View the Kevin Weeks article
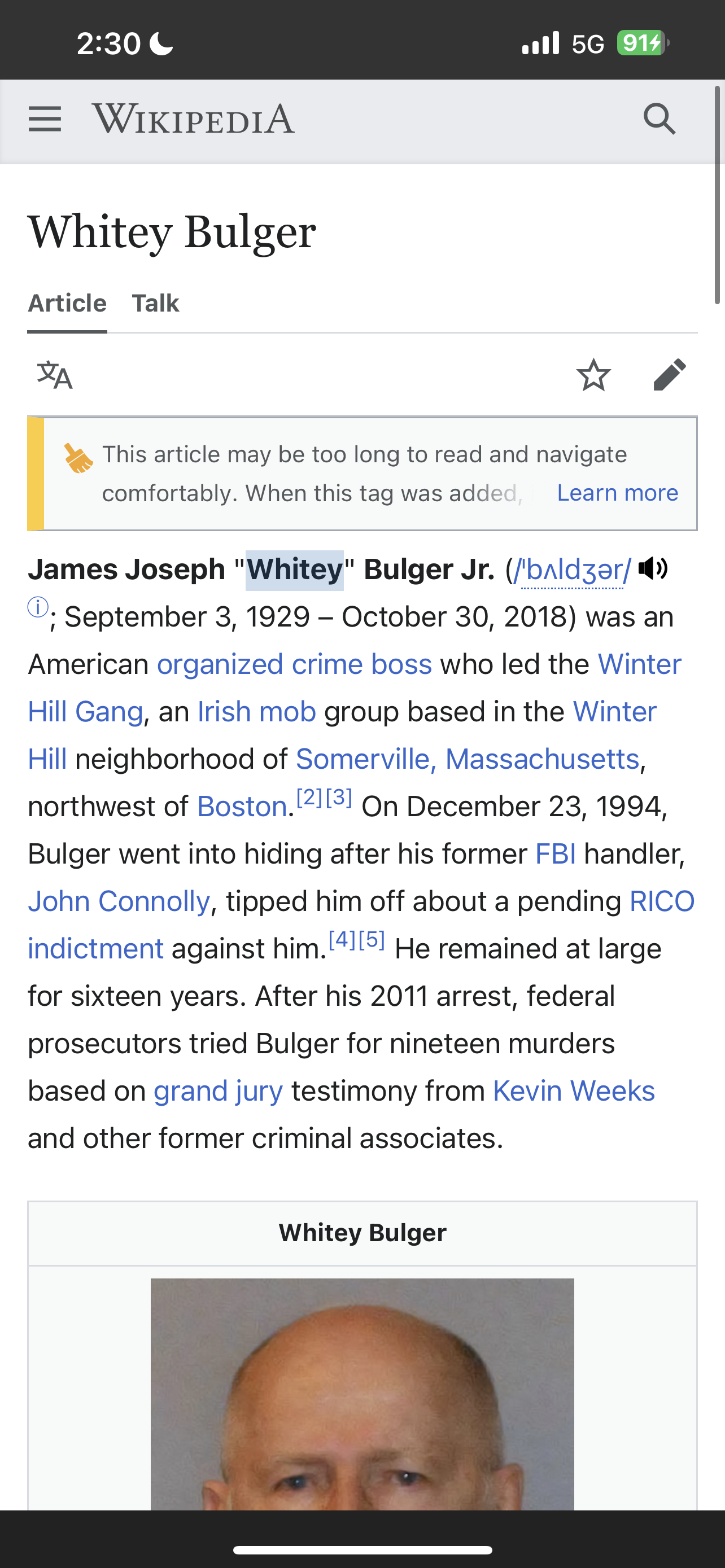725x1568 pixels. 574,1091
